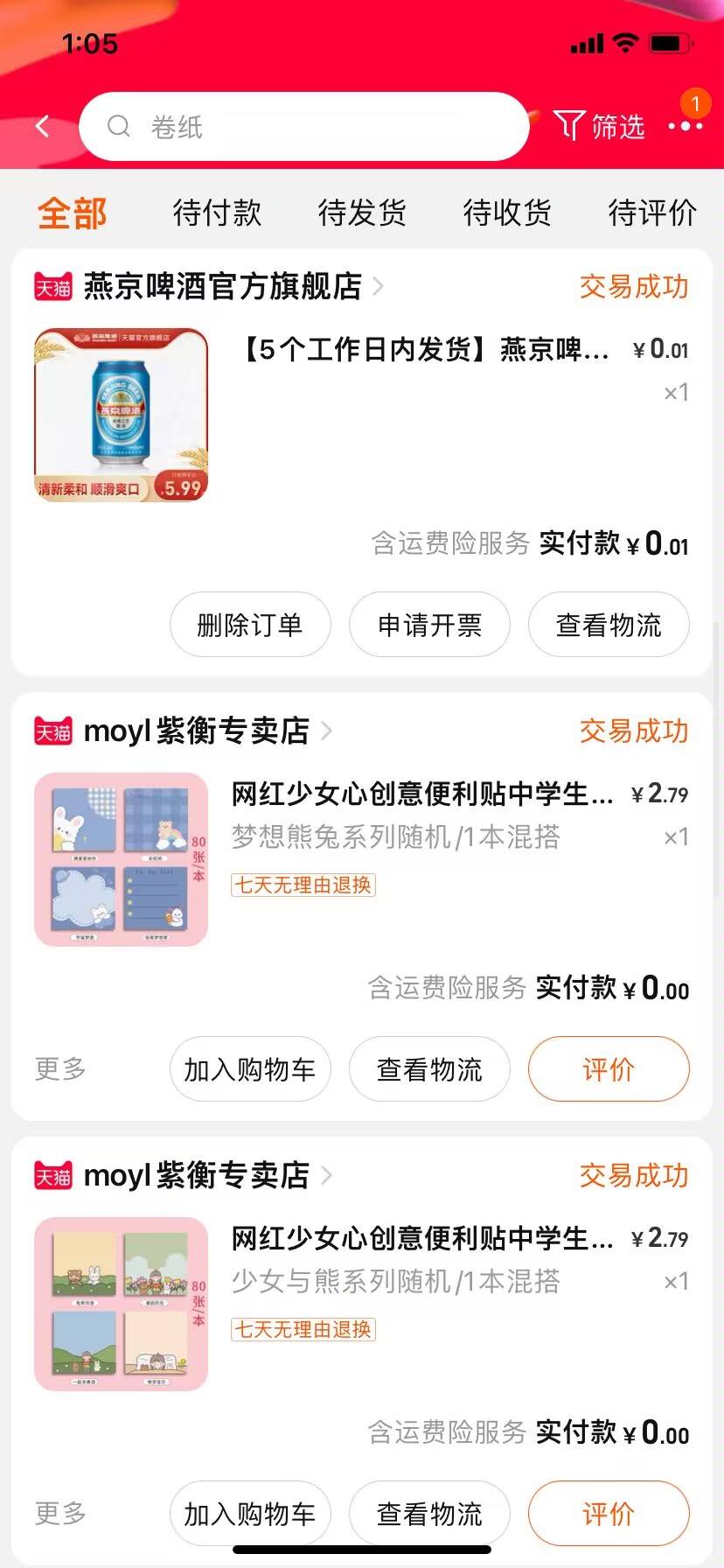
Task: Tap the 七天无理由退换 tag on dream bunny order
Action: (303, 885)
